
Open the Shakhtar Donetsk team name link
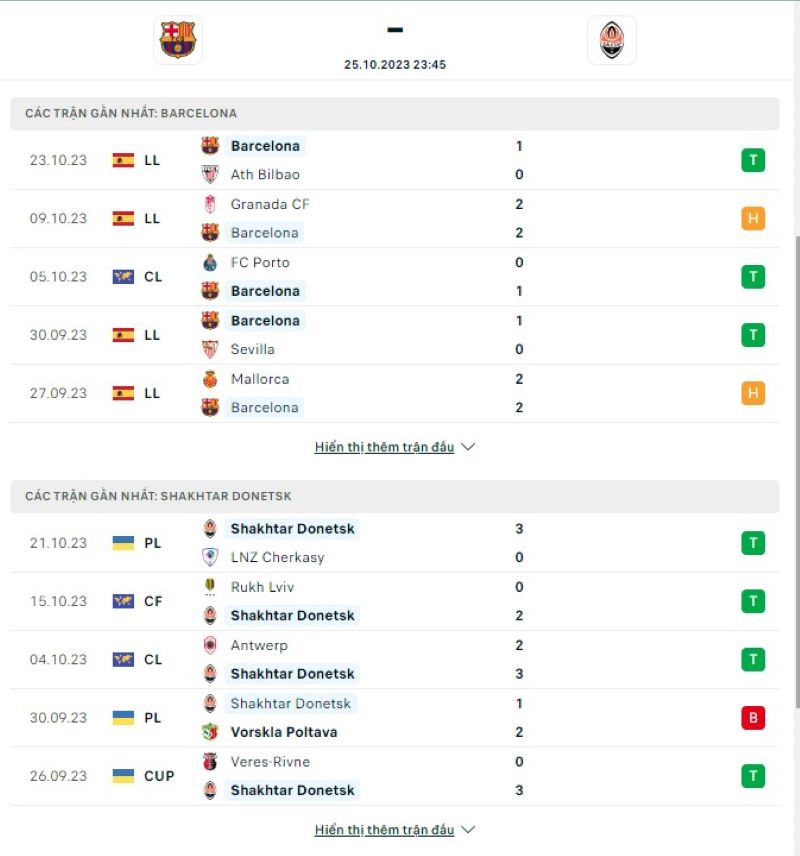pos(292,528)
